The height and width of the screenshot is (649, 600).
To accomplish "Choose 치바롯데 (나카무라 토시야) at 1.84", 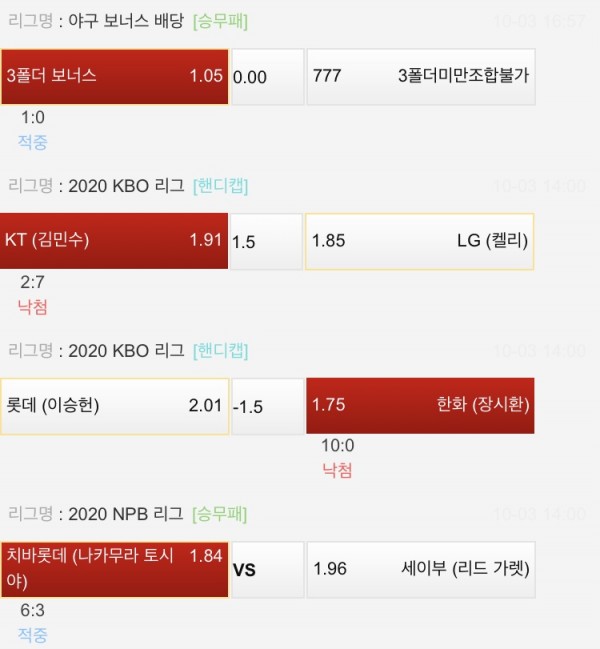I will [x=114, y=569].
